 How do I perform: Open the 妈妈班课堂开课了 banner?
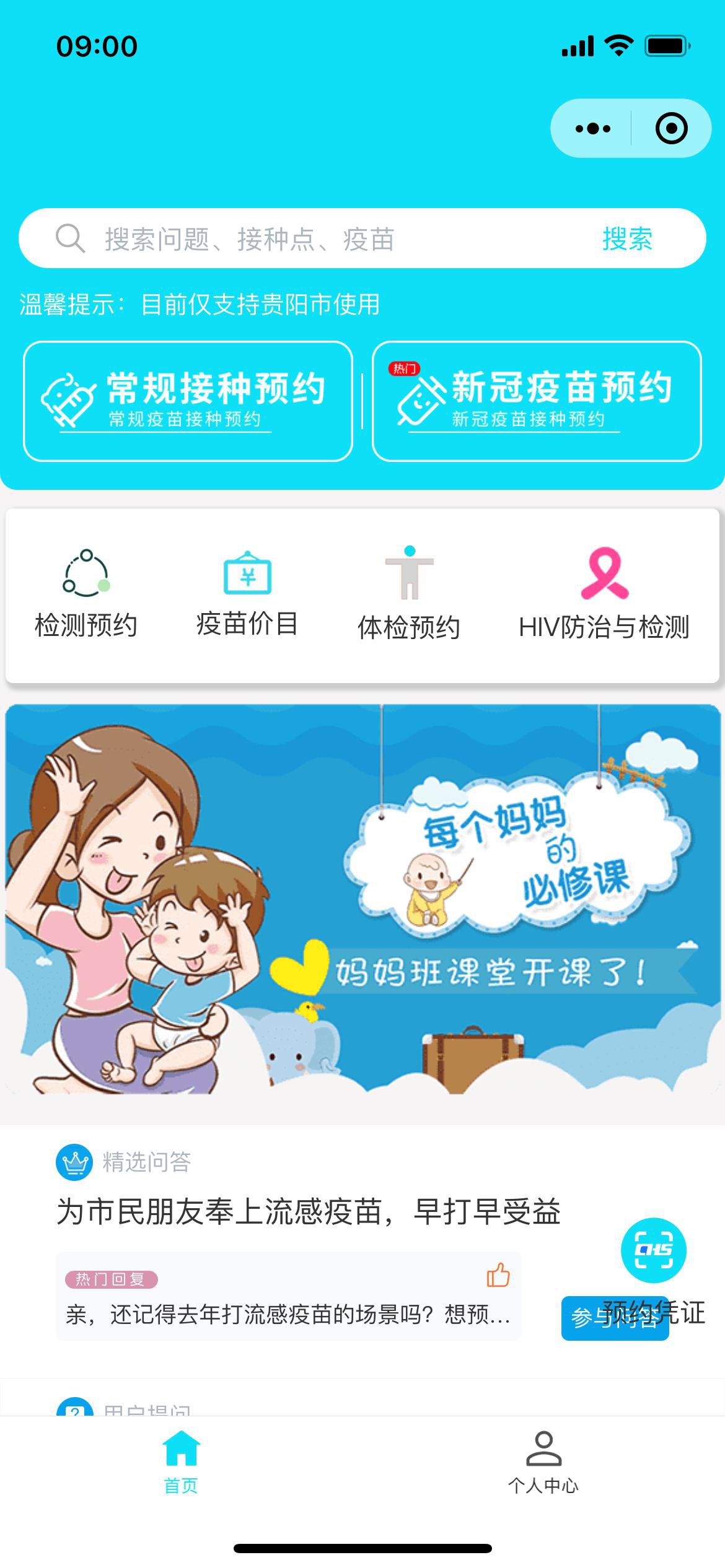coord(362,899)
